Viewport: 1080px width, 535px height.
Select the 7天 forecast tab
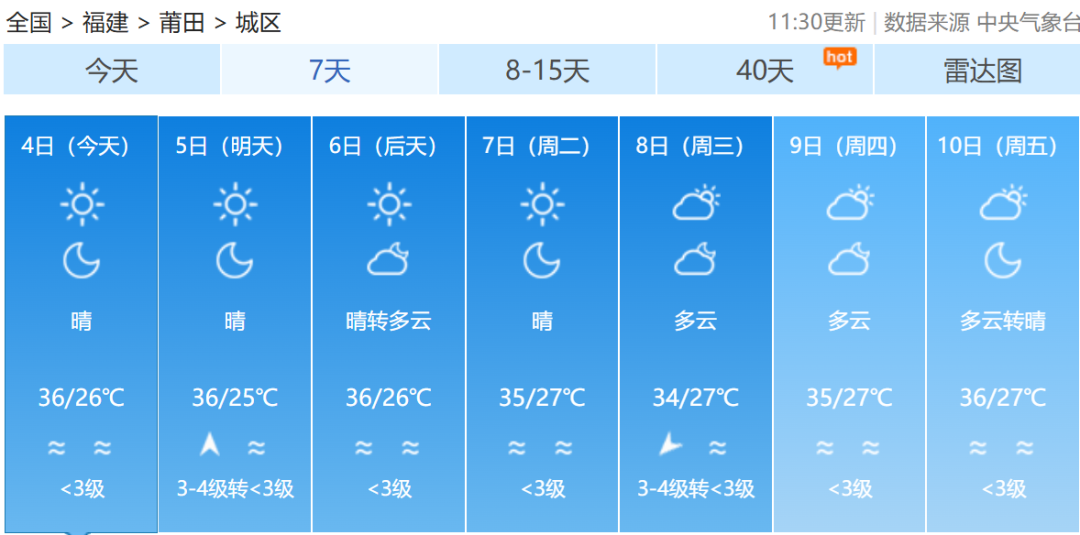[x=329, y=71]
